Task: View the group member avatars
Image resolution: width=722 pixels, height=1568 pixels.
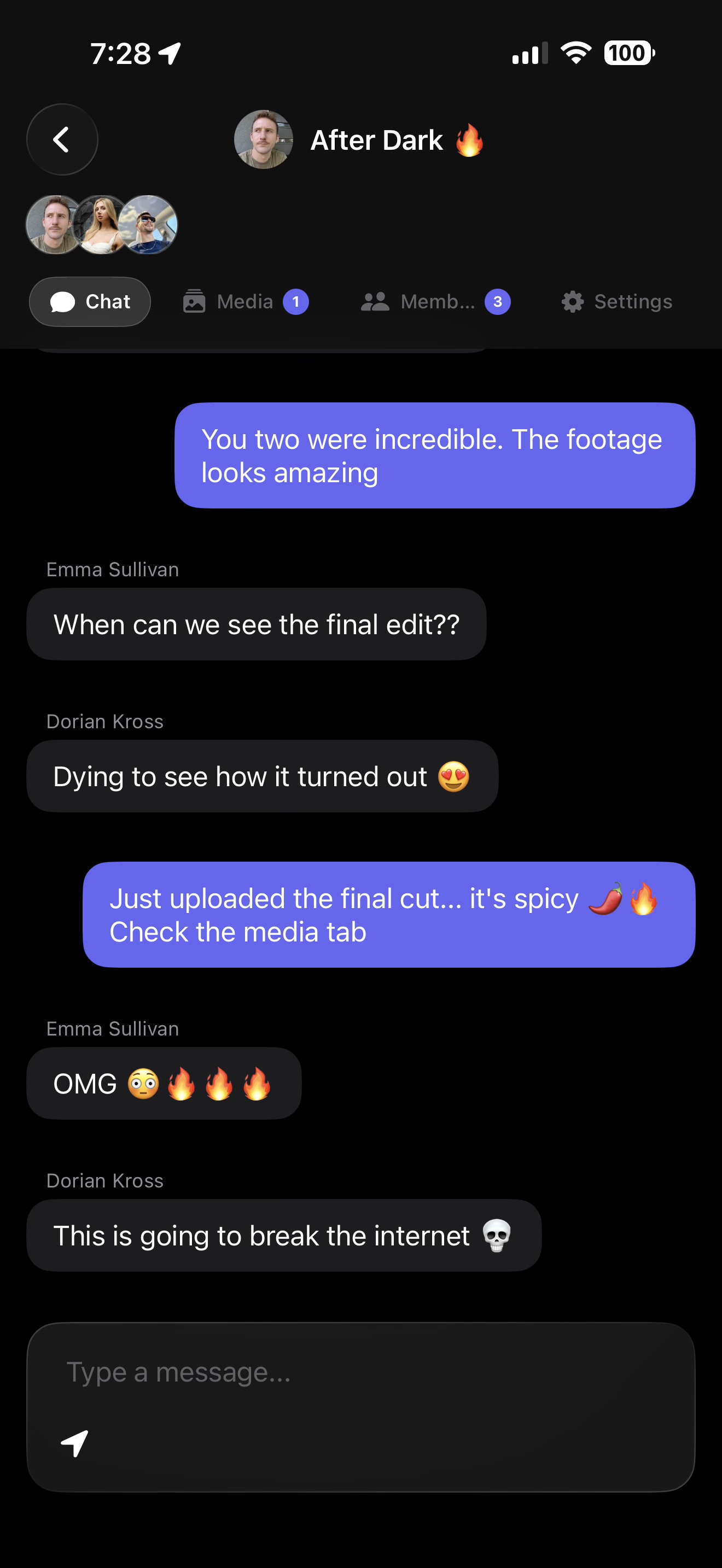Action: (x=102, y=225)
